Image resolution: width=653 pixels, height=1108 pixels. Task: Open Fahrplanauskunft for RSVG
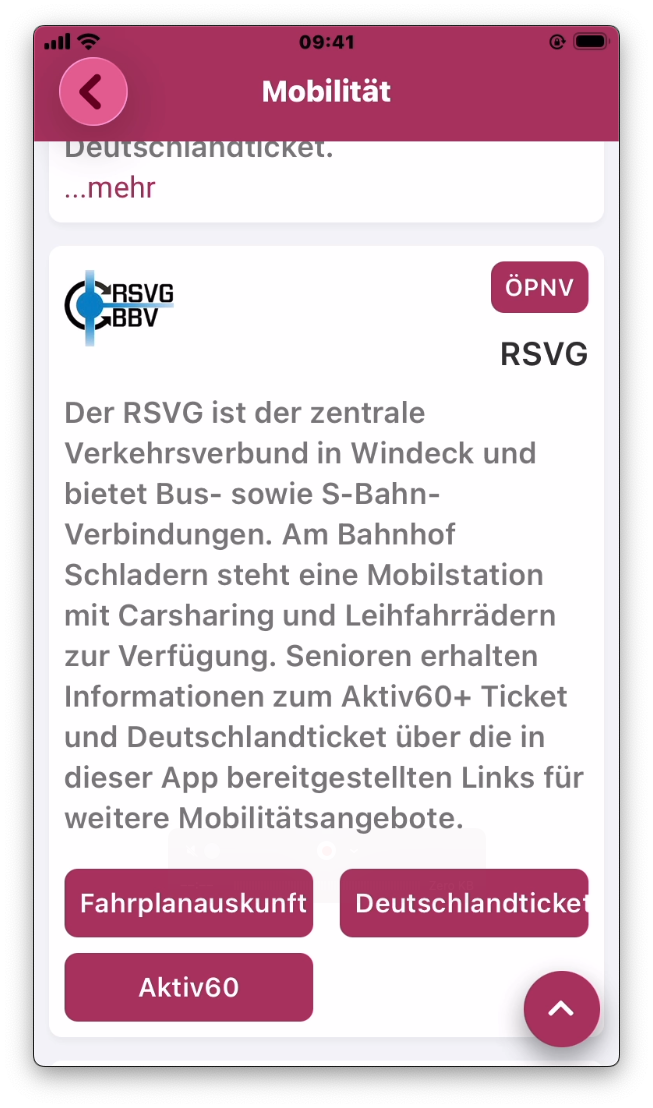(x=189, y=903)
